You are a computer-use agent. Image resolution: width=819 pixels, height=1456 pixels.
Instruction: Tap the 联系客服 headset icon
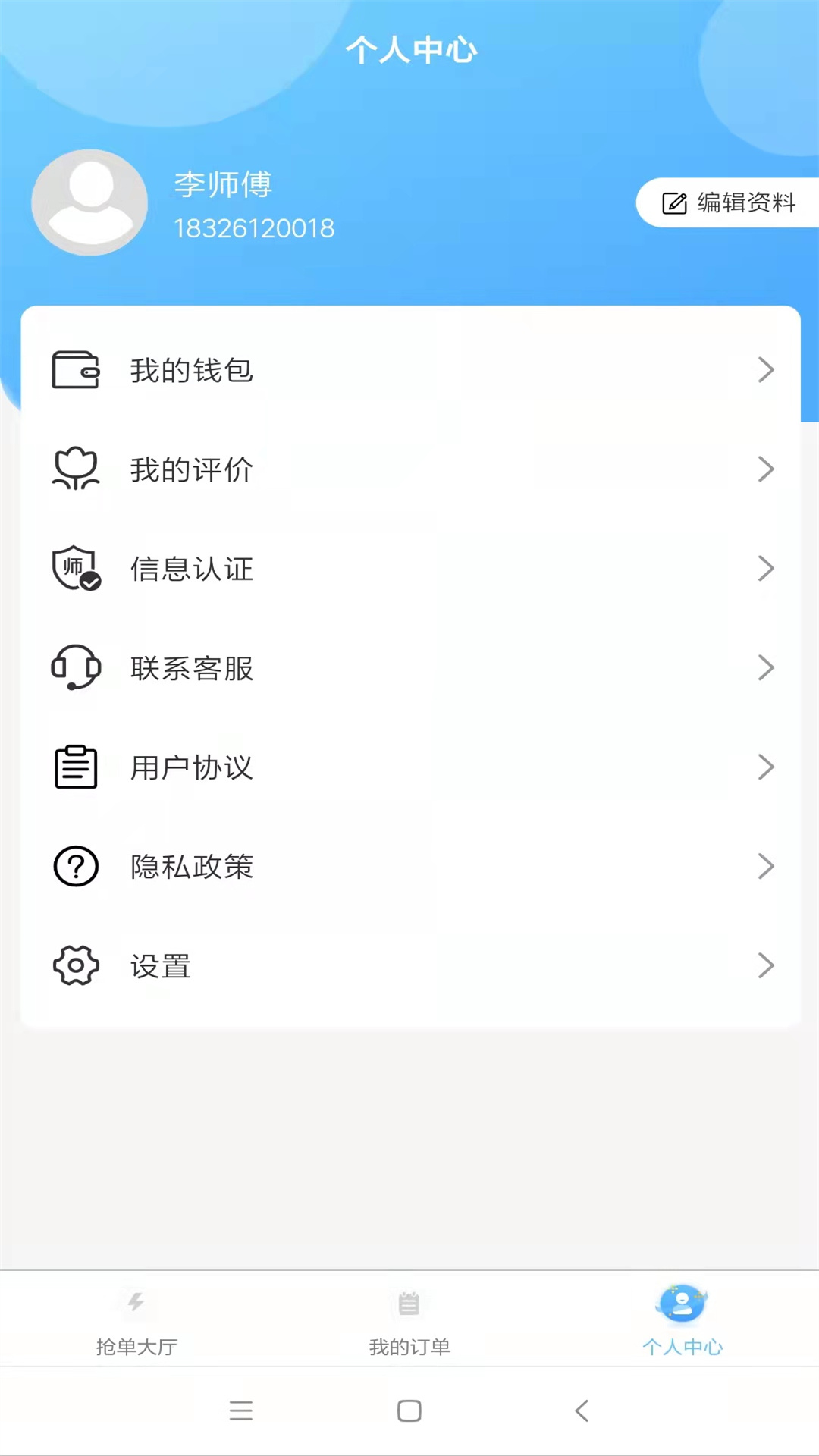coord(75,668)
